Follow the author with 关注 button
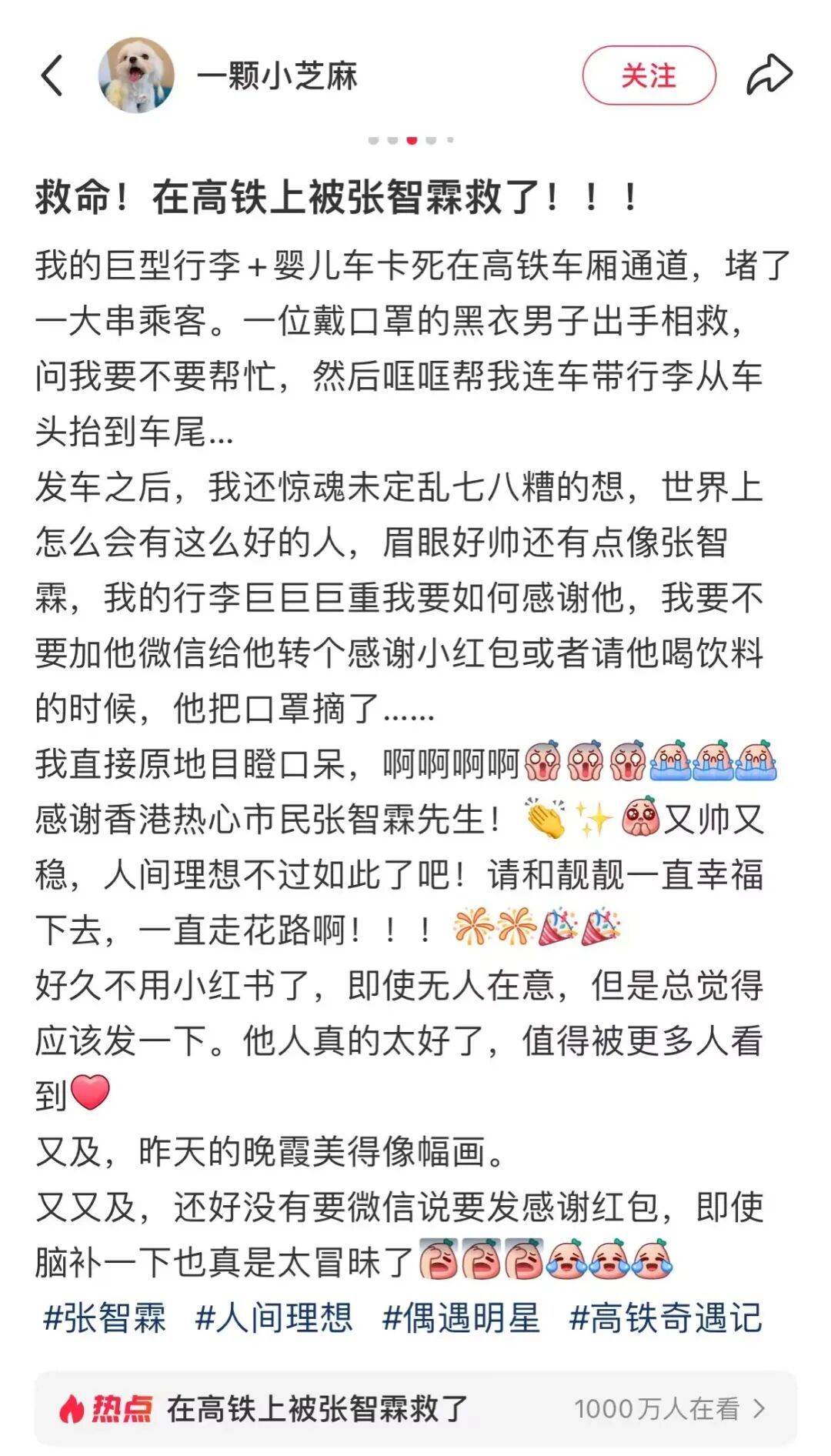 (649, 75)
